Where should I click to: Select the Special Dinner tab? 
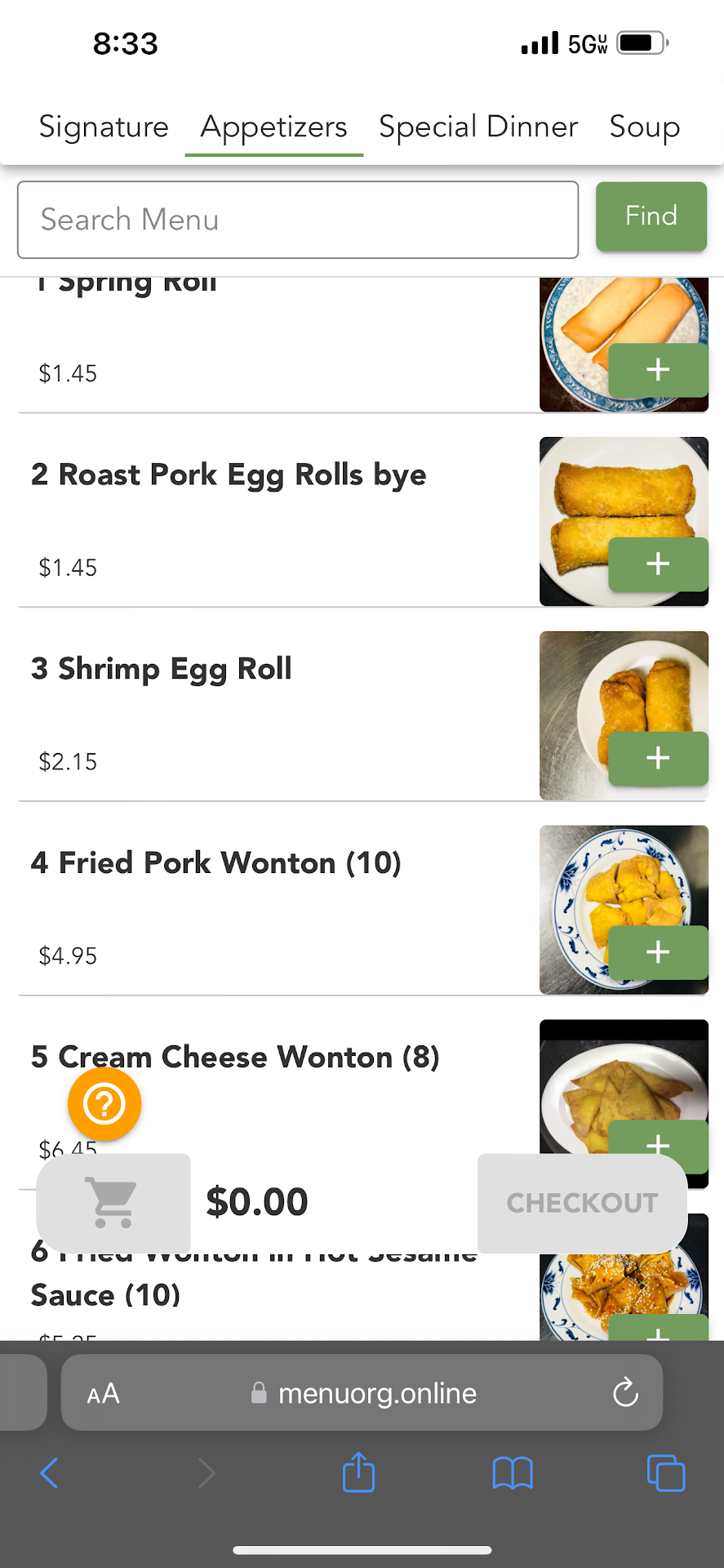tap(478, 127)
